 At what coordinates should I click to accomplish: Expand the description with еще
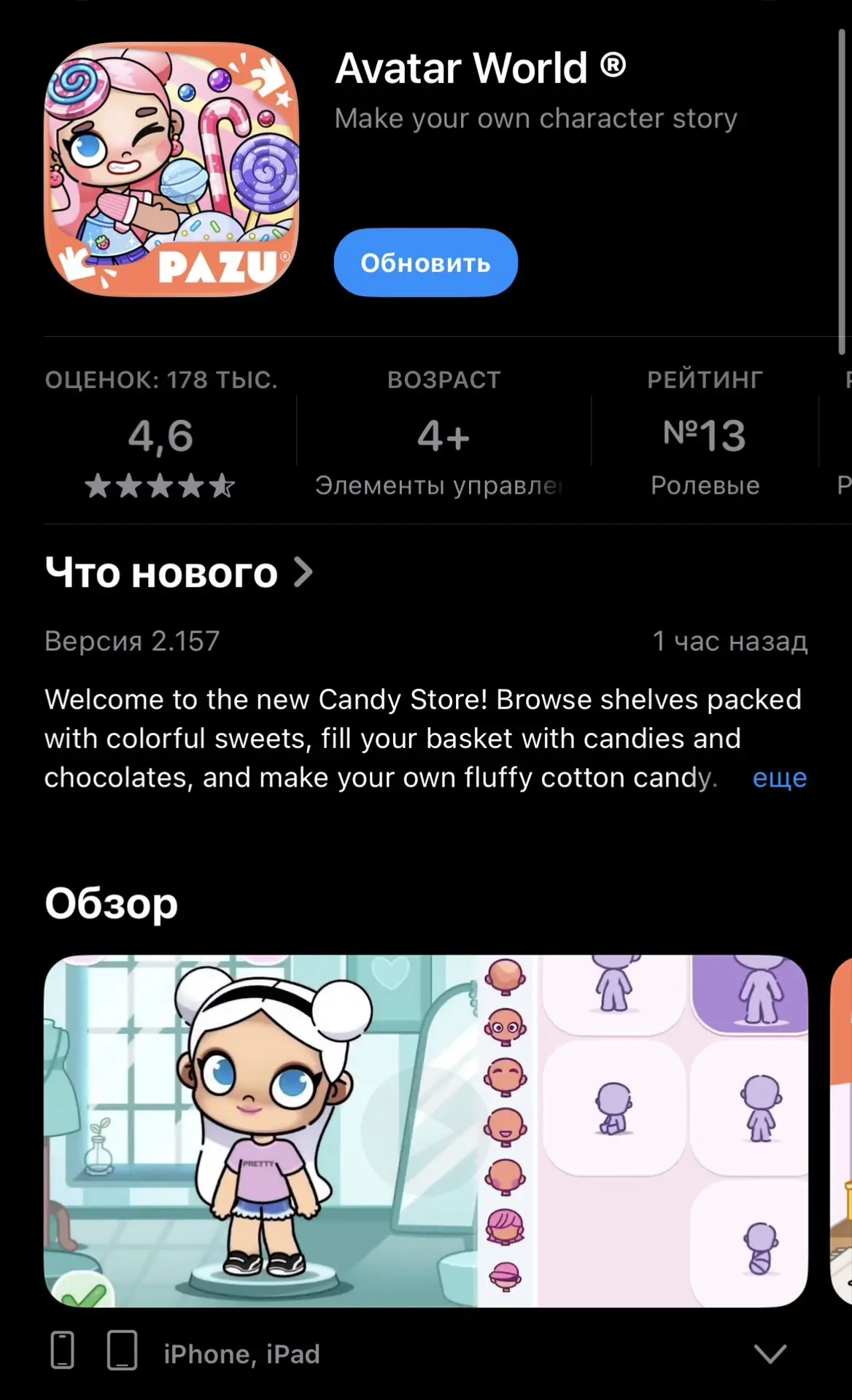pyautogui.click(x=779, y=777)
